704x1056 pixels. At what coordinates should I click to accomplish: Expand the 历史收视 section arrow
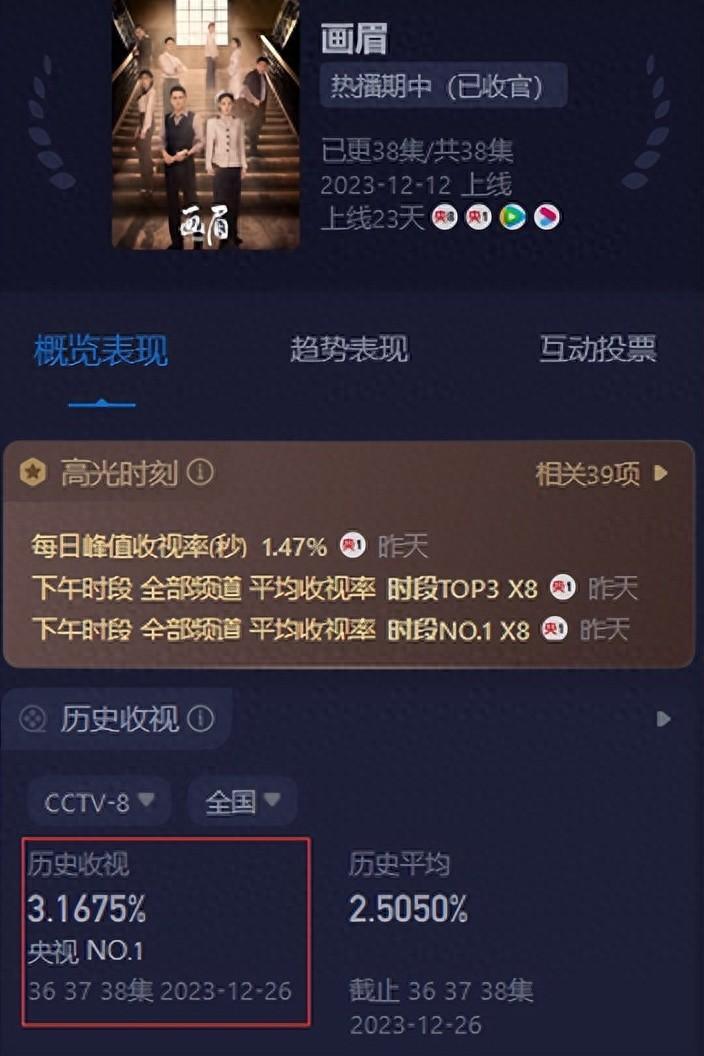tap(663, 718)
